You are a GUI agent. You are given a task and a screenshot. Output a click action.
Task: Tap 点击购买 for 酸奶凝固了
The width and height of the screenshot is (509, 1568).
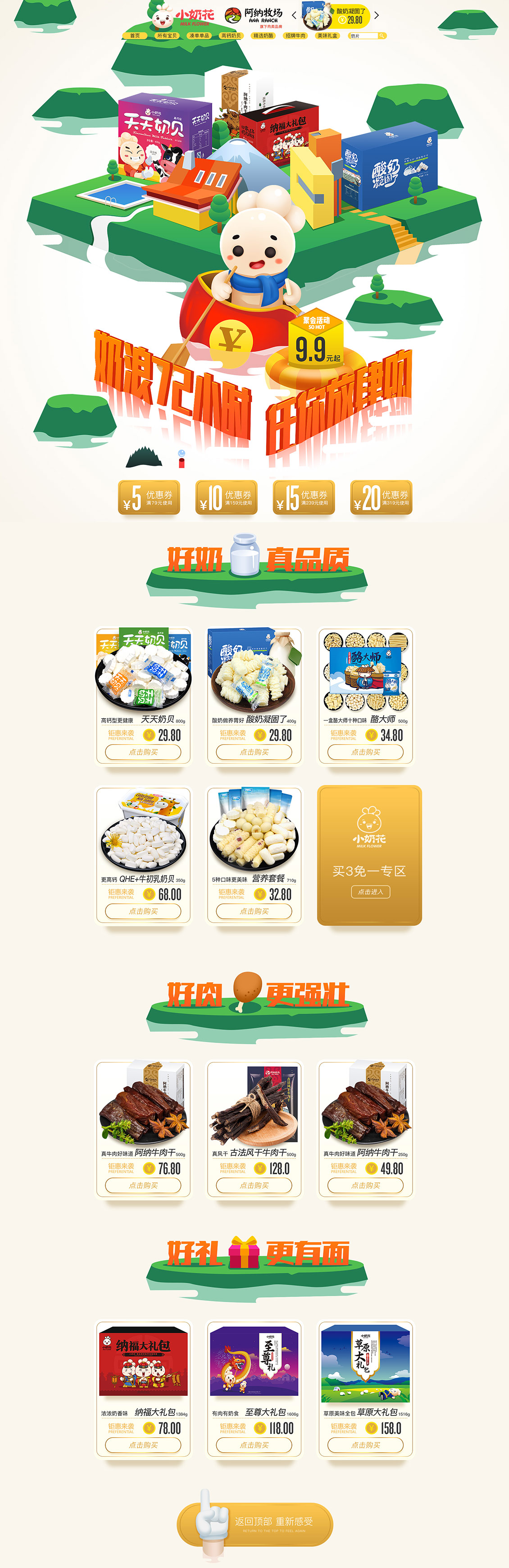click(254, 752)
